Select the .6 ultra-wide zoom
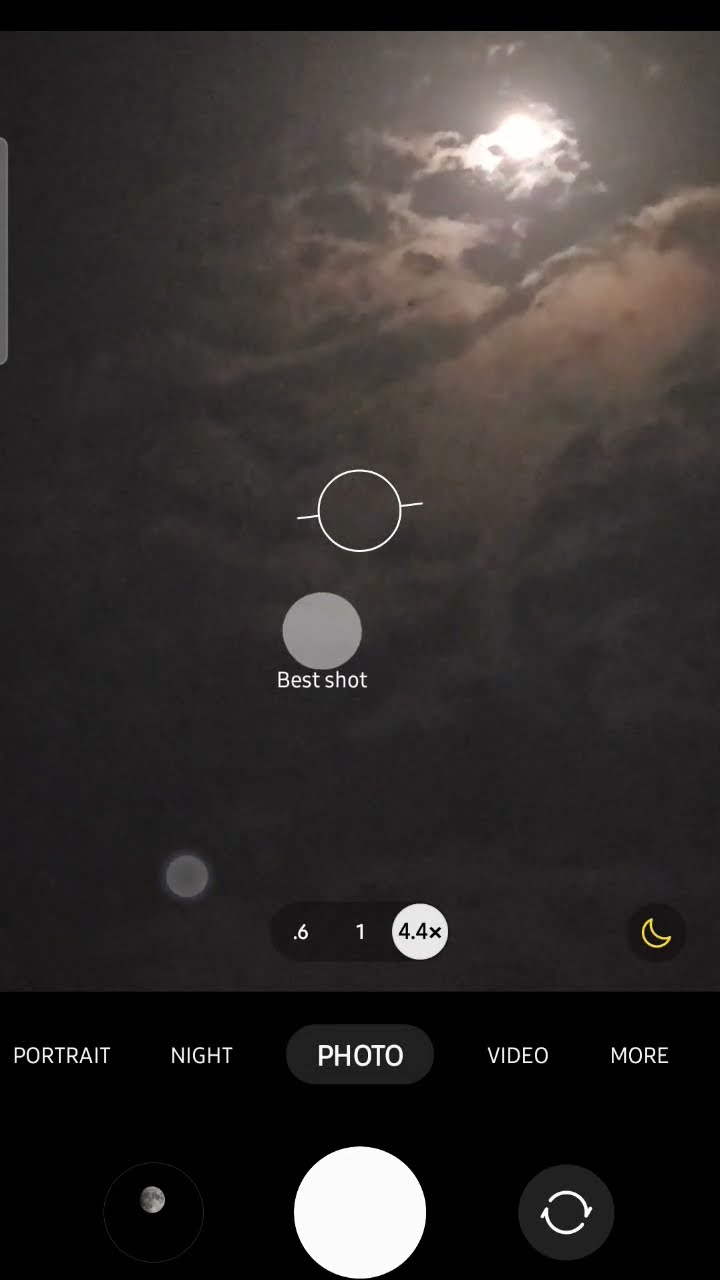This screenshot has height=1280, width=720. pyautogui.click(x=300, y=932)
